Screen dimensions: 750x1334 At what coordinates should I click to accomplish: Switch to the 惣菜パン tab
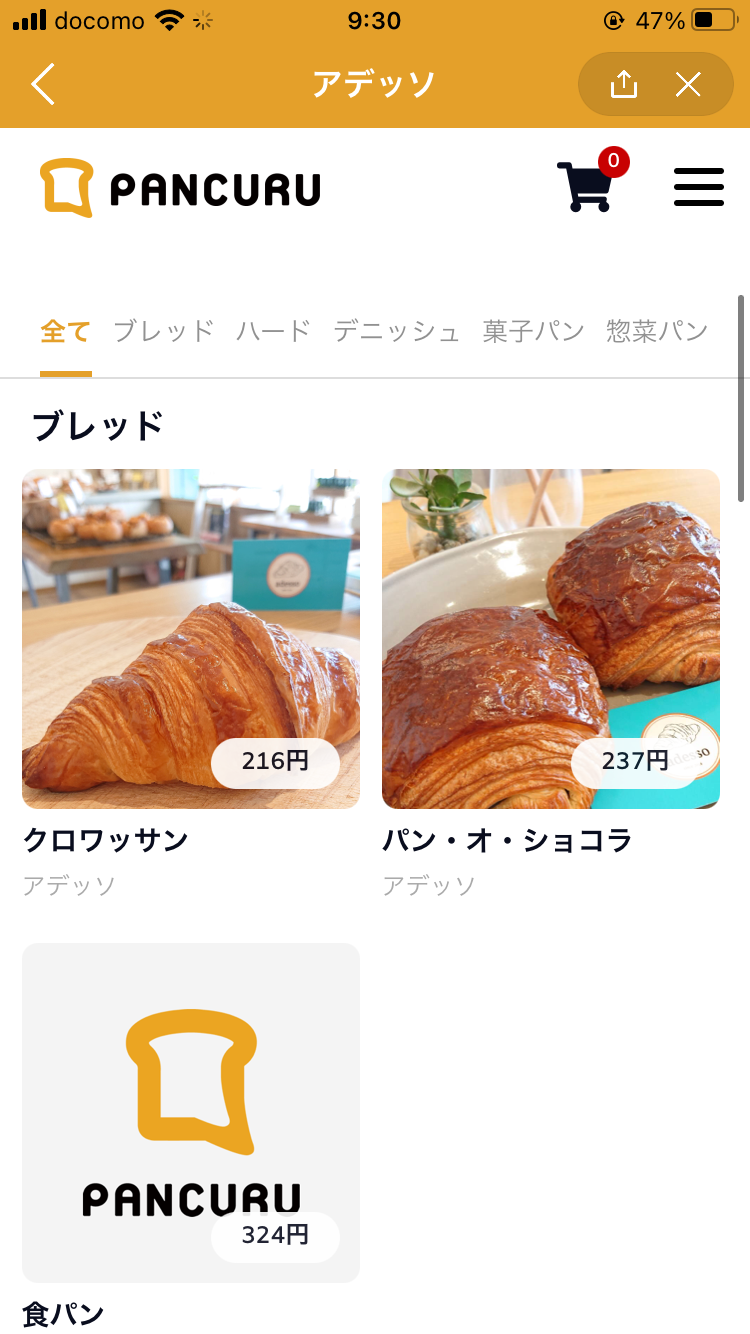[657, 332]
